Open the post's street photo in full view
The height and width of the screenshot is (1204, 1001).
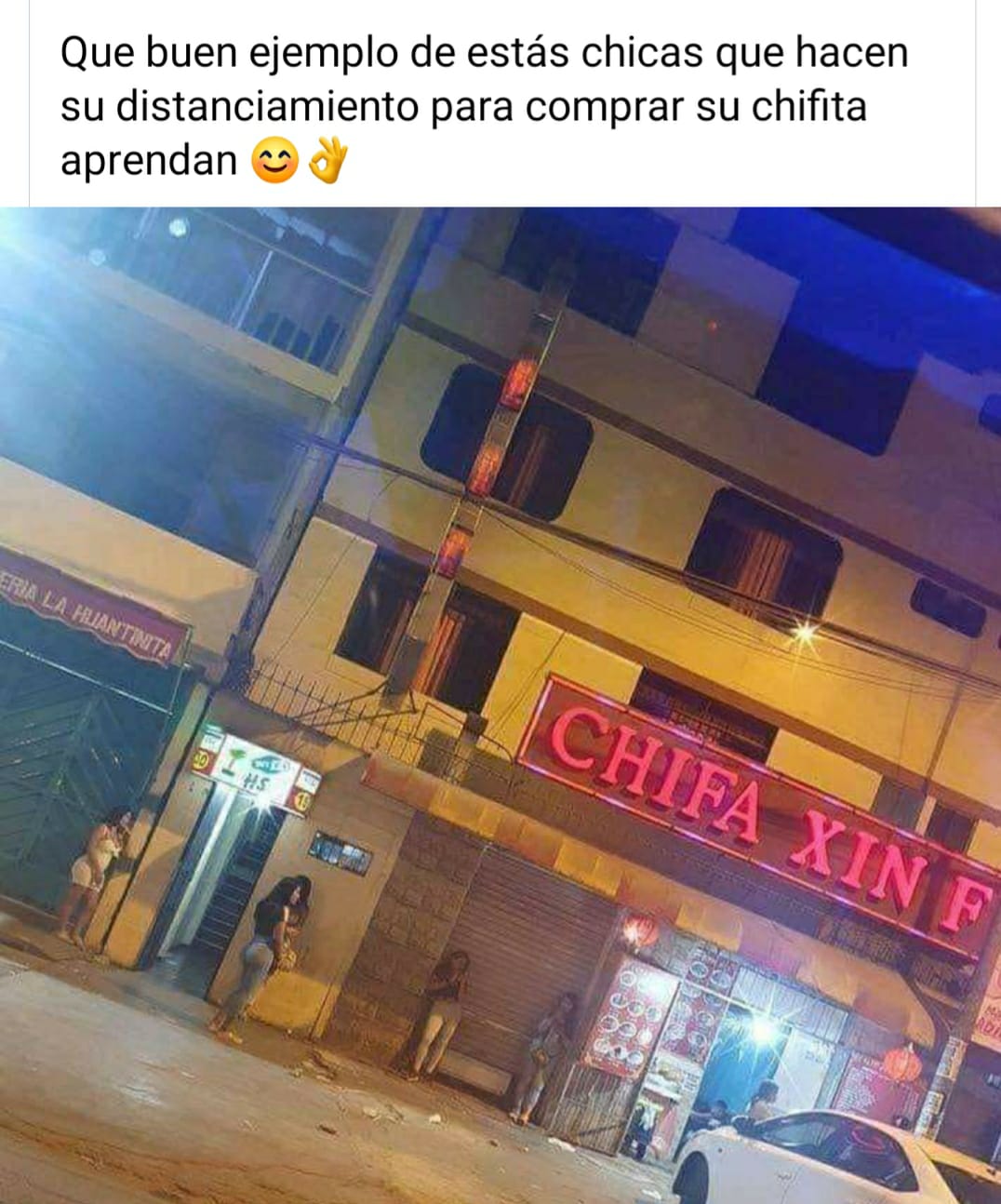coord(500,704)
